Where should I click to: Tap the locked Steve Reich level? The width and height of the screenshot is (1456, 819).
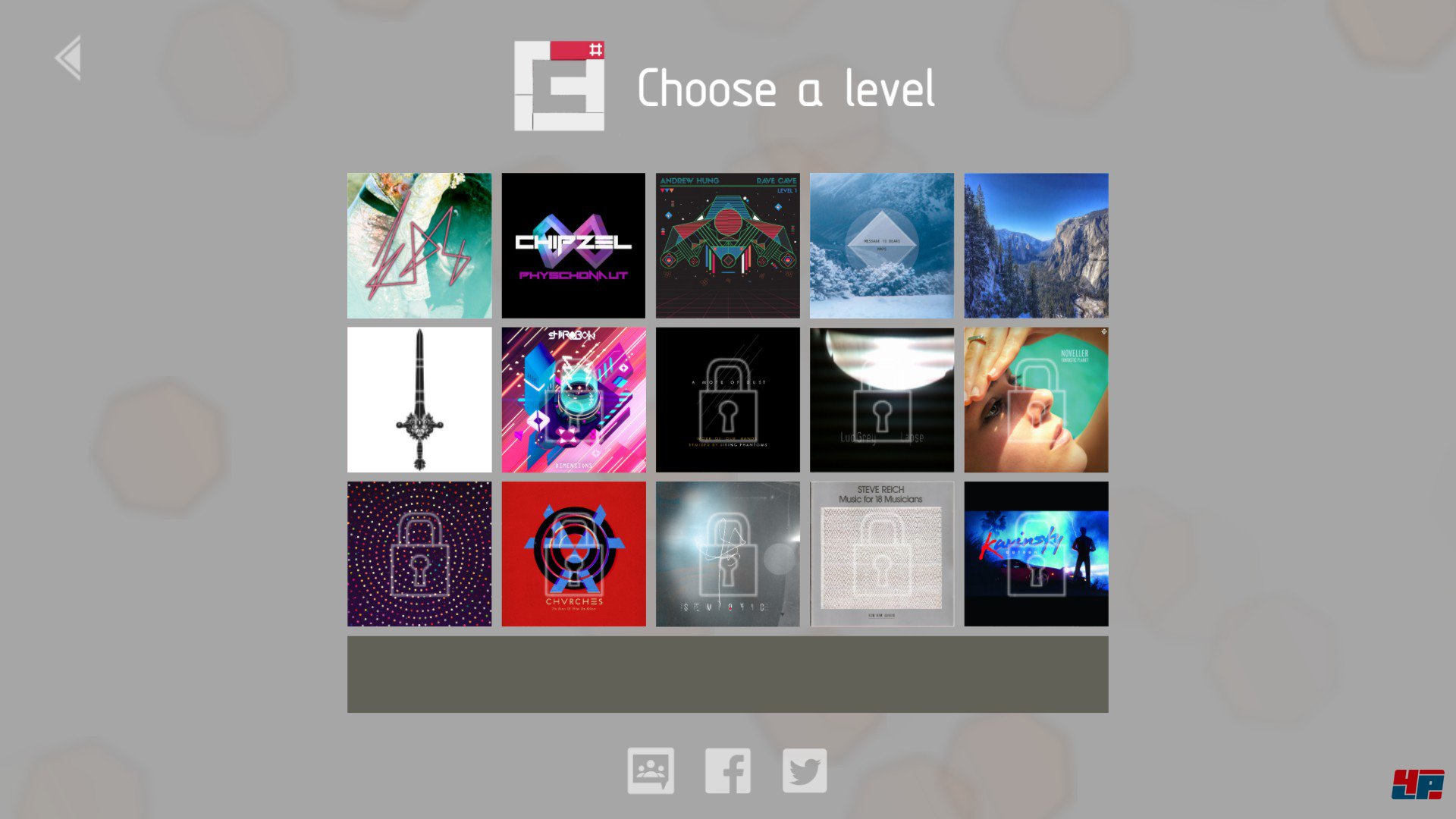(881, 554)
